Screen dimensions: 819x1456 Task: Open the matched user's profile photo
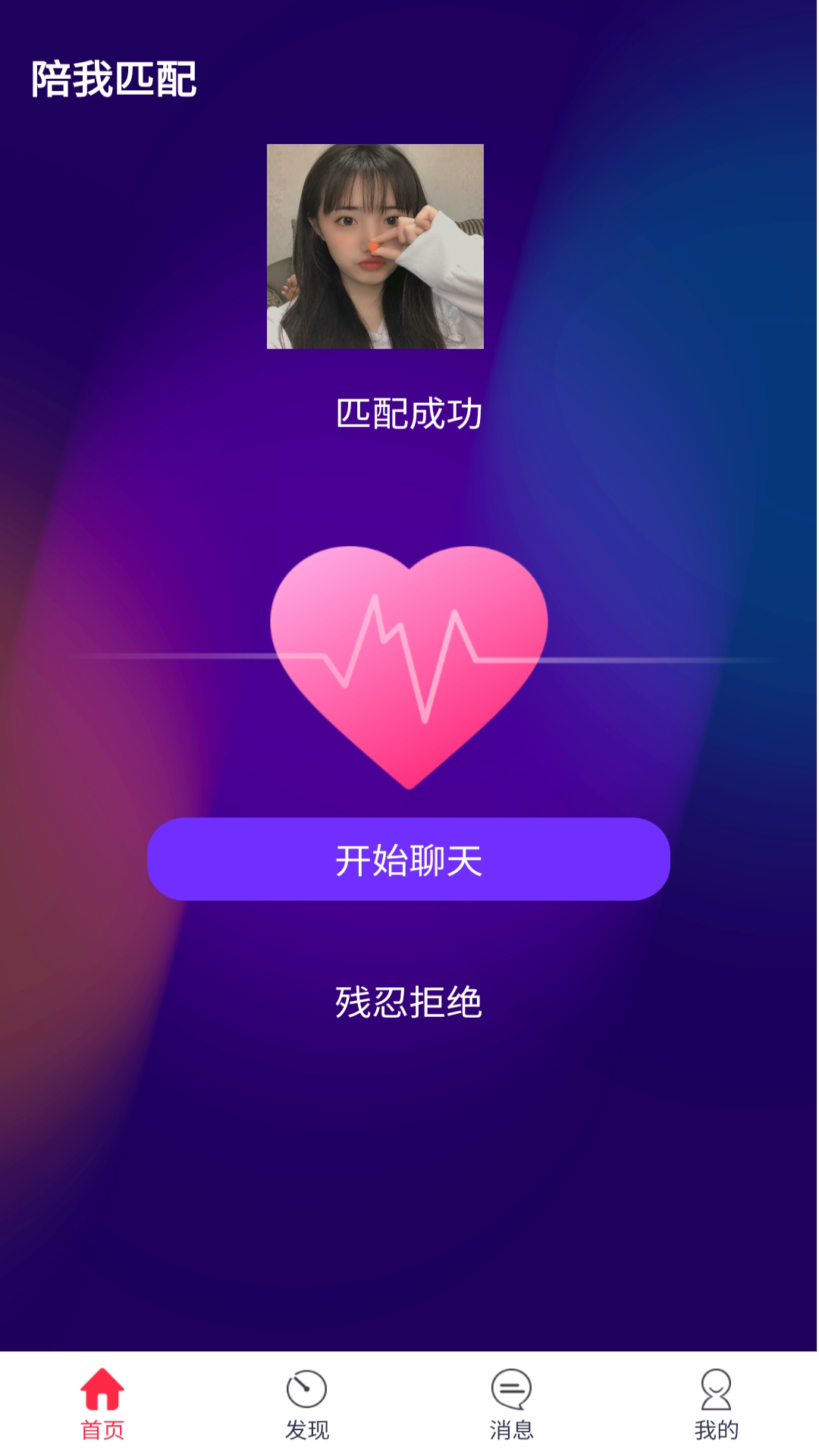[x=375, y=246]
